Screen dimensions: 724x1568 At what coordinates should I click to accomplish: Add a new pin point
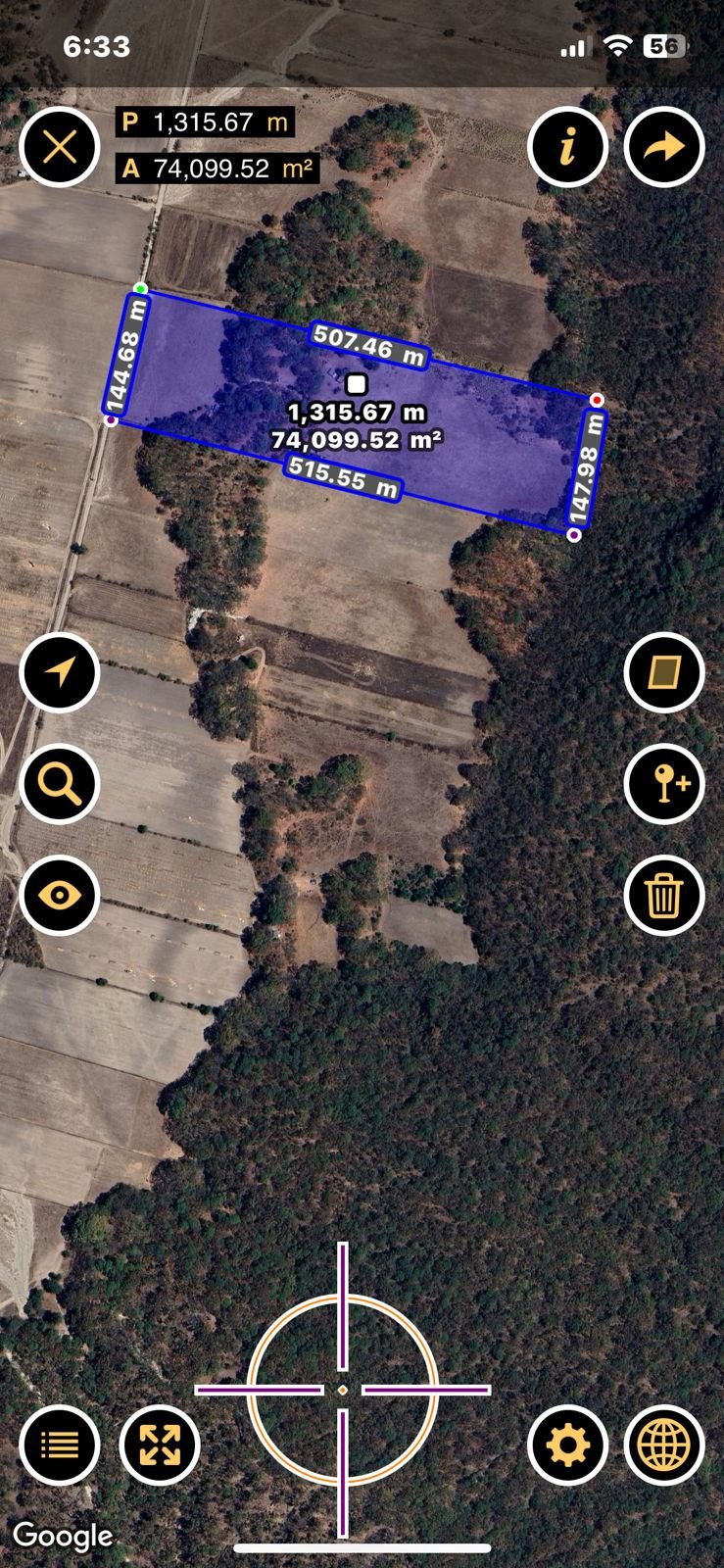[664, 783]
